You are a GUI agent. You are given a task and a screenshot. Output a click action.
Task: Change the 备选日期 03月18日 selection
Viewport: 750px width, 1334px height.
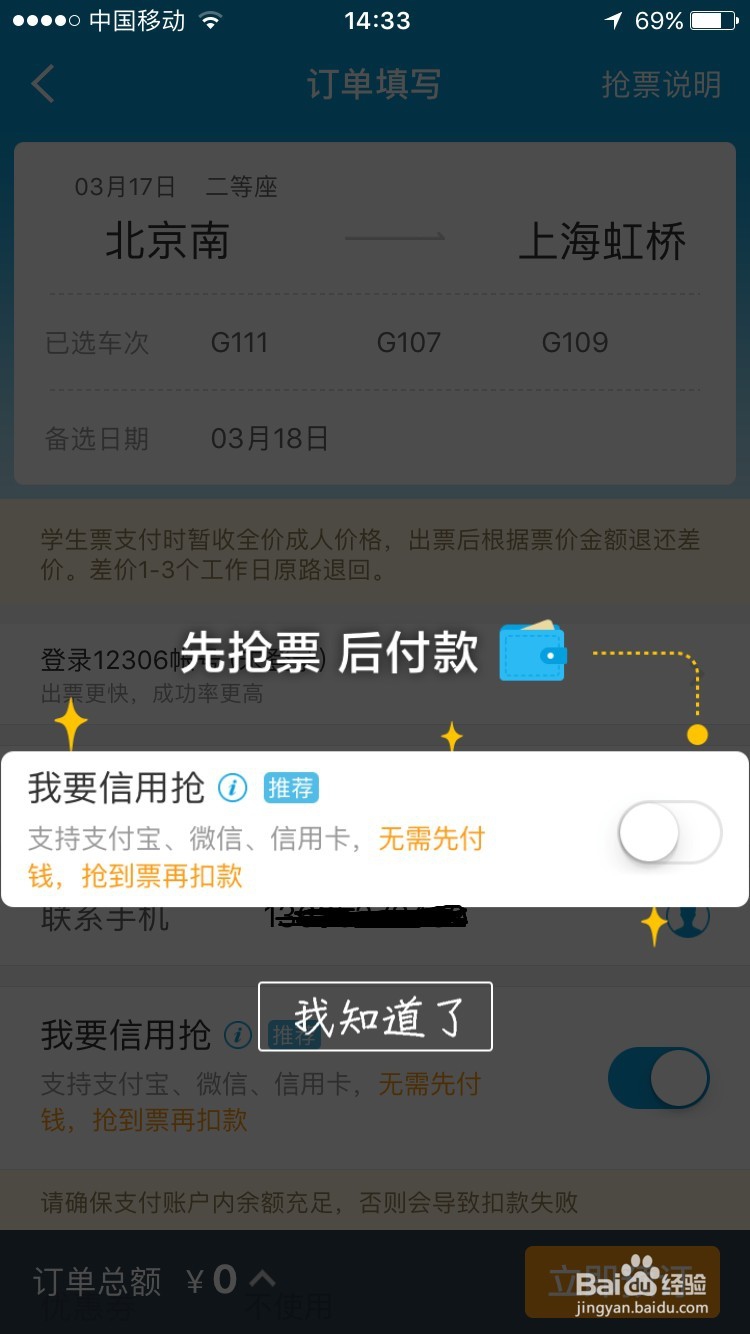coord(268,438)
